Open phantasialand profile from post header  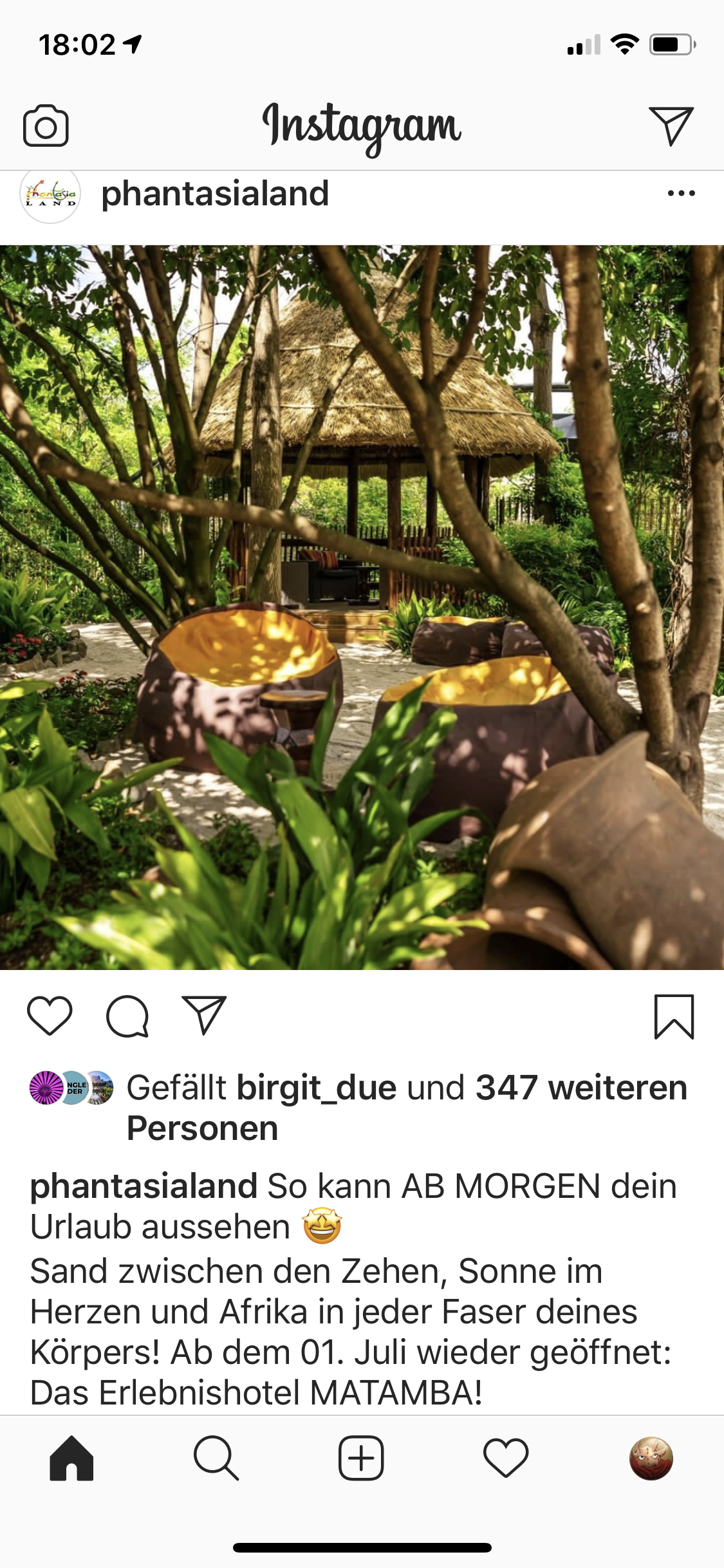[215, 194]
